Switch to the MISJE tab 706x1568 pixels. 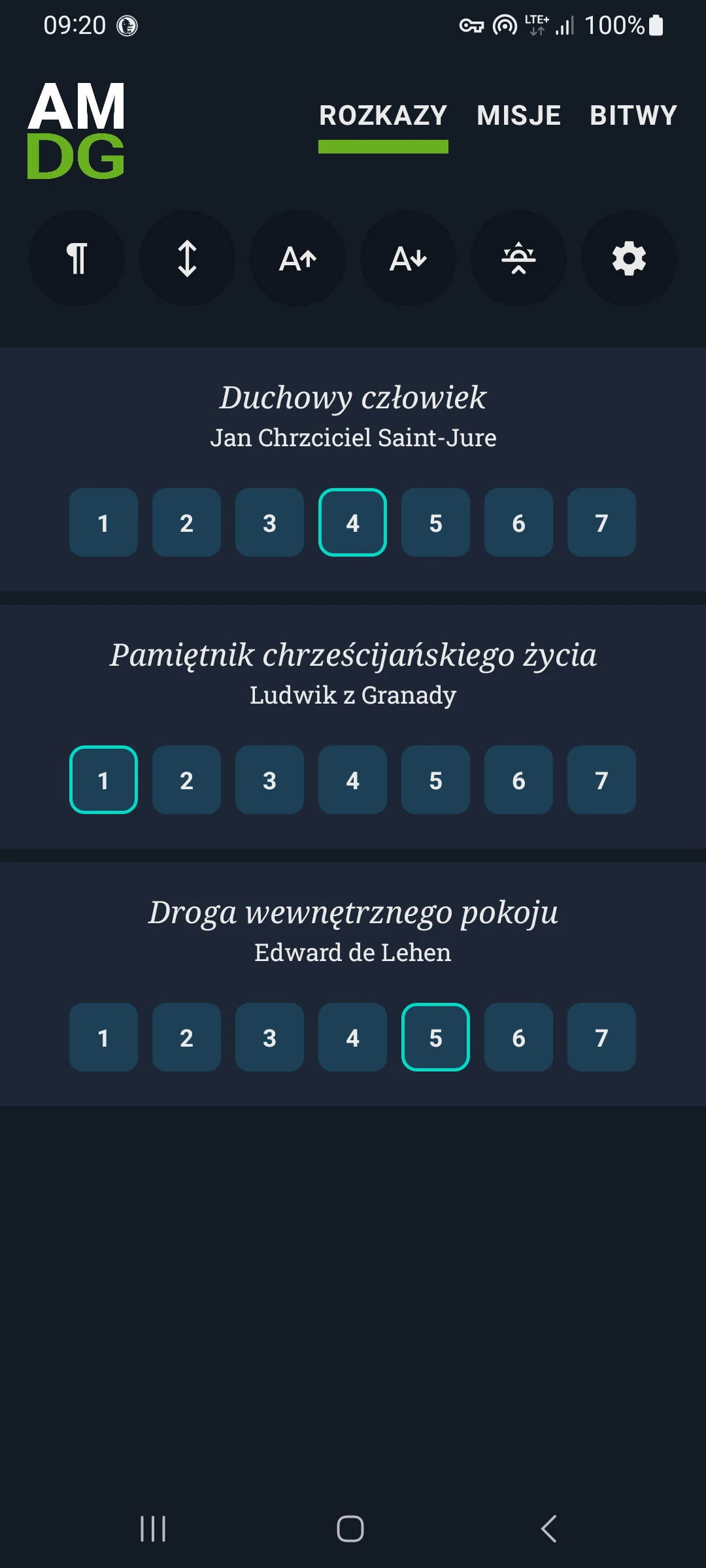click(x=518, y=116)
